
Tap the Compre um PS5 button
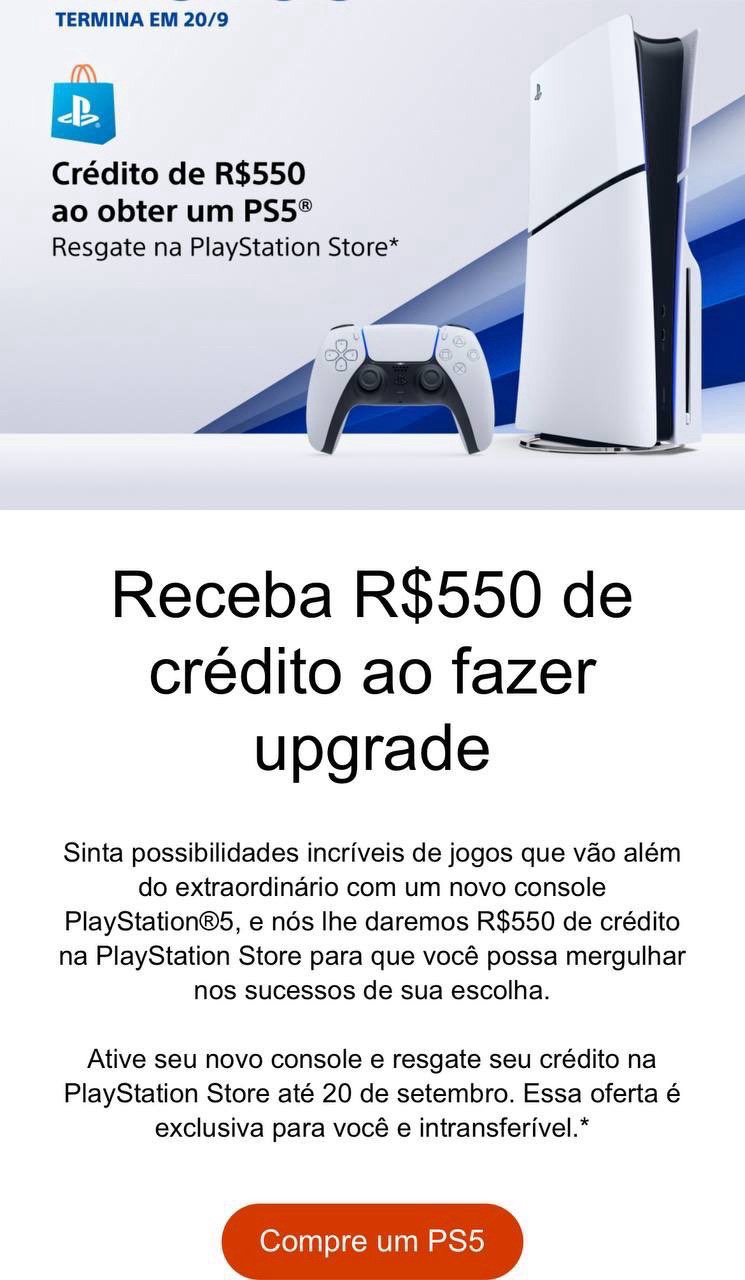pyautogui.click(x=372, y=1241)
